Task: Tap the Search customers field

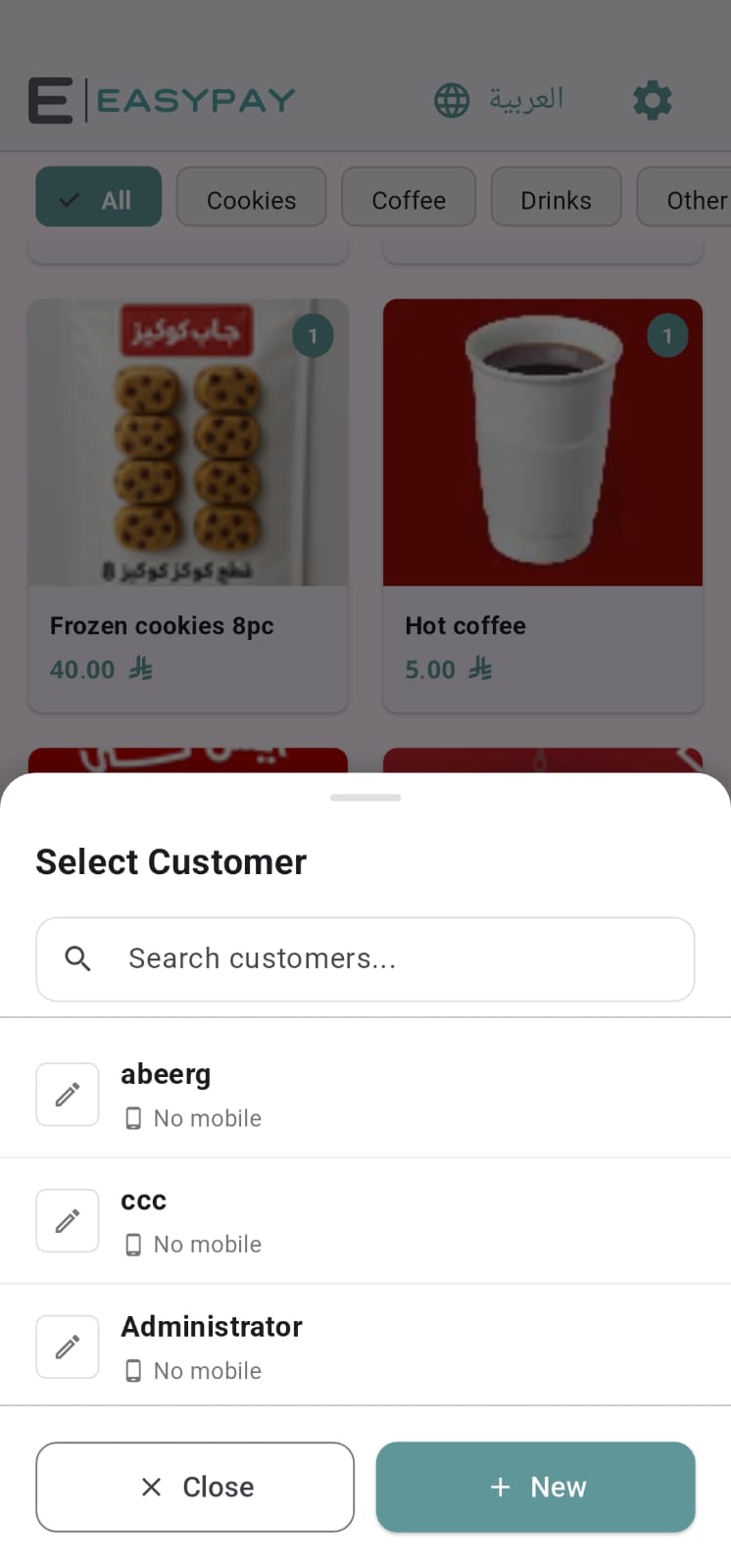Action: 365,958
